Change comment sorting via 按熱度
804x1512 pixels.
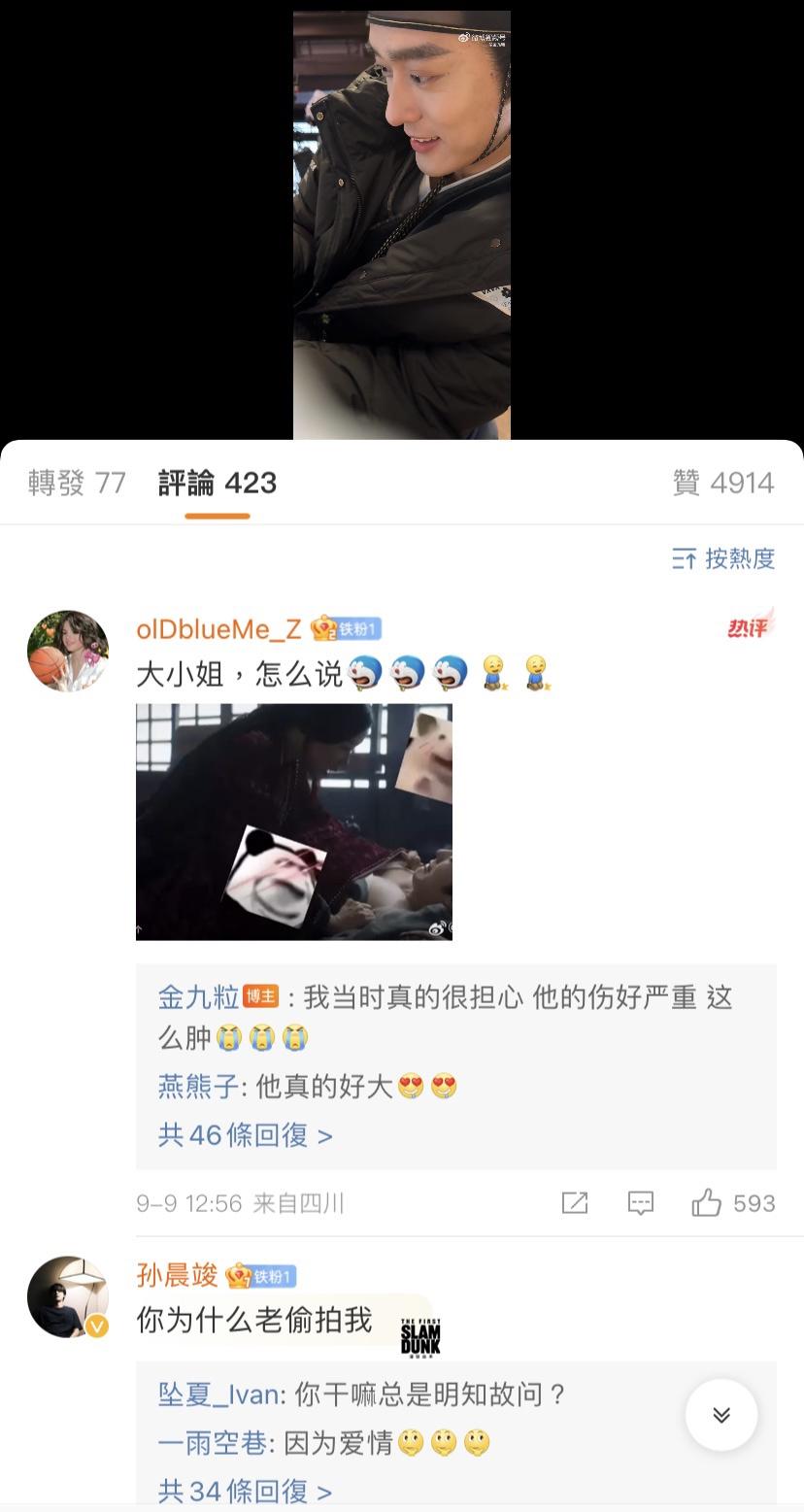pos(723,558)
